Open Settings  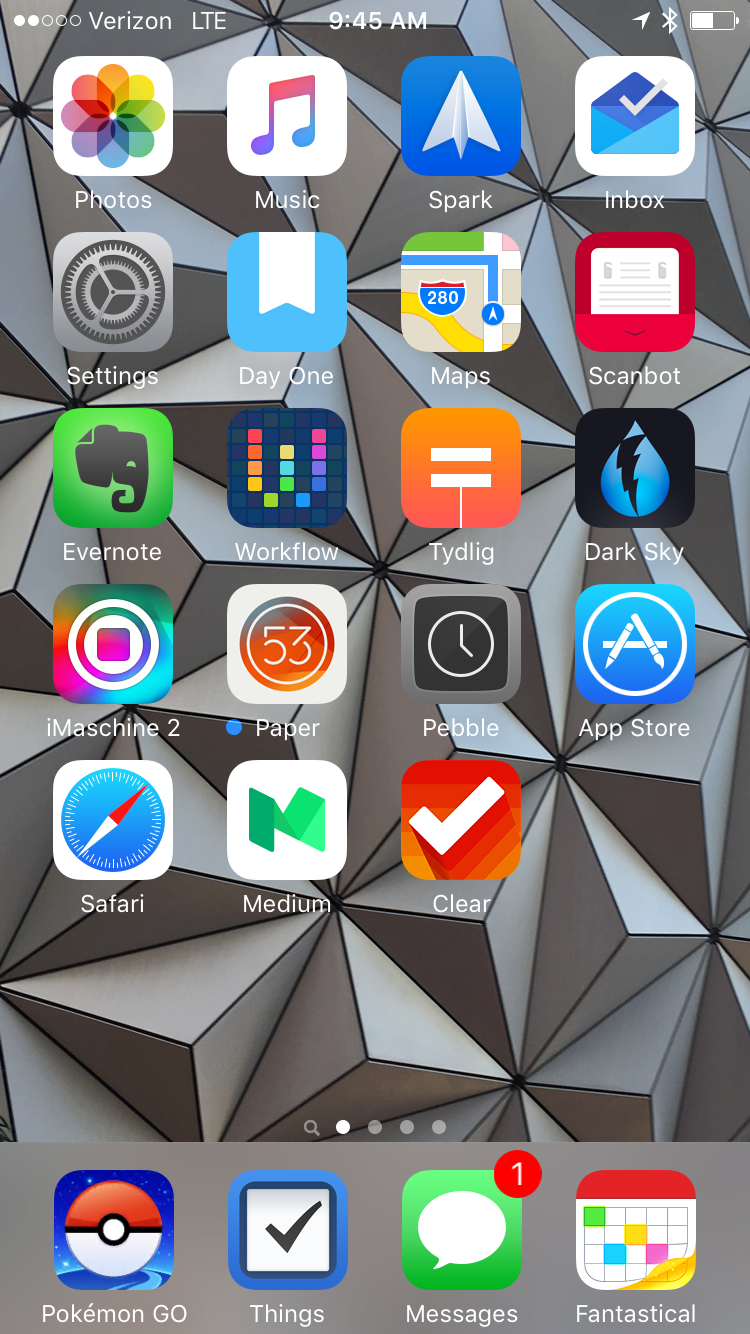(x=113, y=292)
